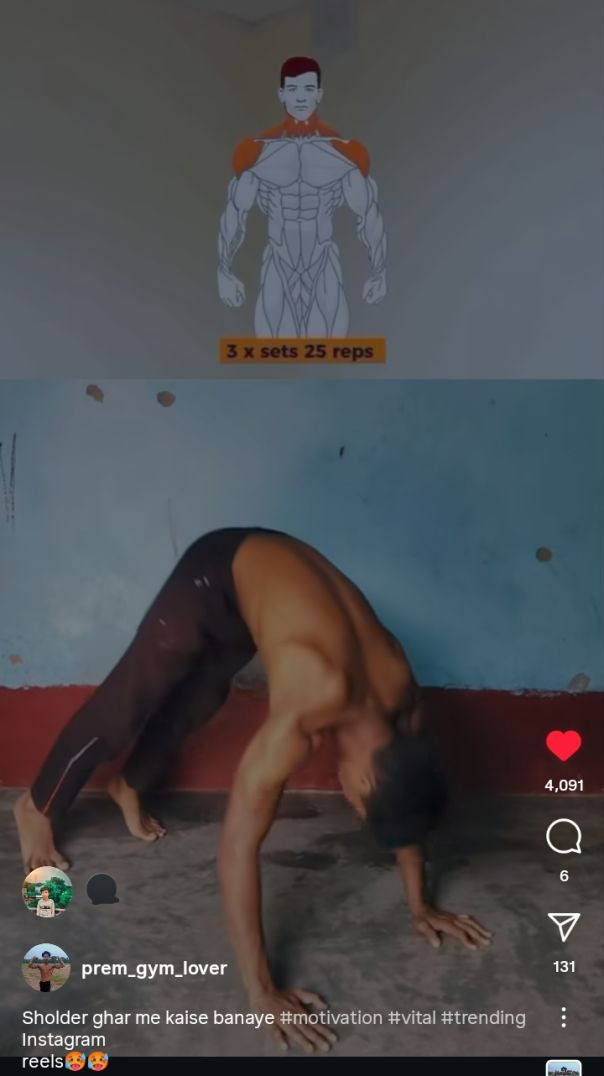Like the reel with the heart icon
This screenshot has height=1076, width=604.
coord(563,746)
